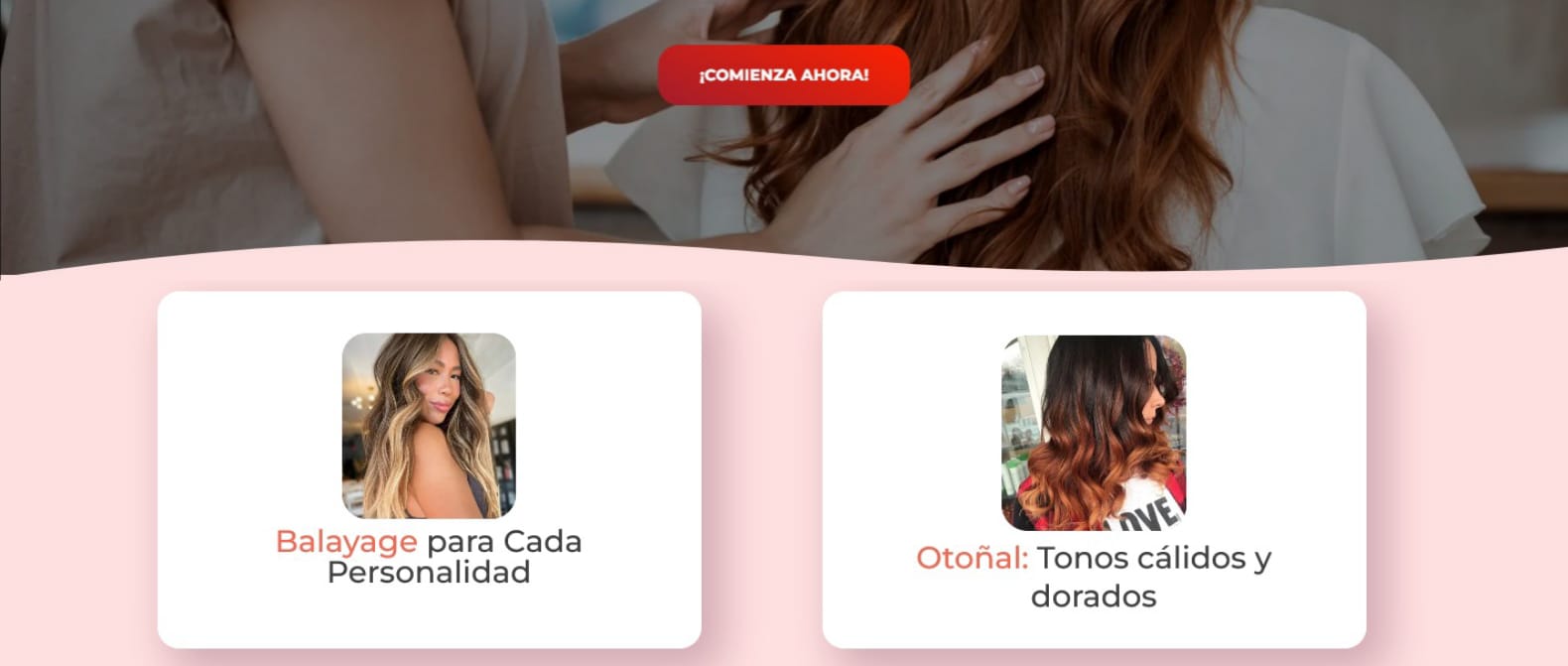Tap the ¡Comienza Ahora! button
The height and width of the screenshot is (666, 1568).
[x=783, y=74]
